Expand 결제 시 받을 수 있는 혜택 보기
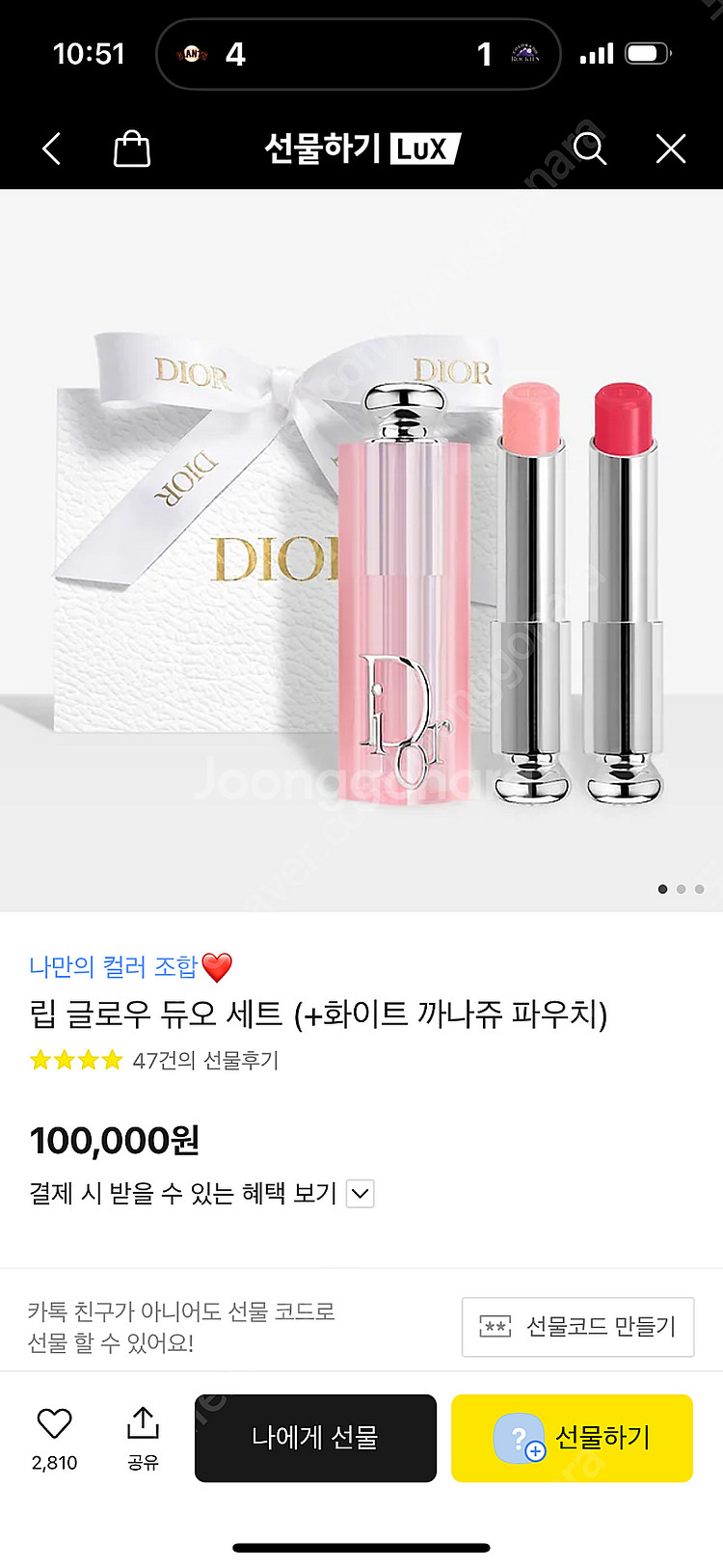Screen dimensions: 723x1568 click(360, 1194)
